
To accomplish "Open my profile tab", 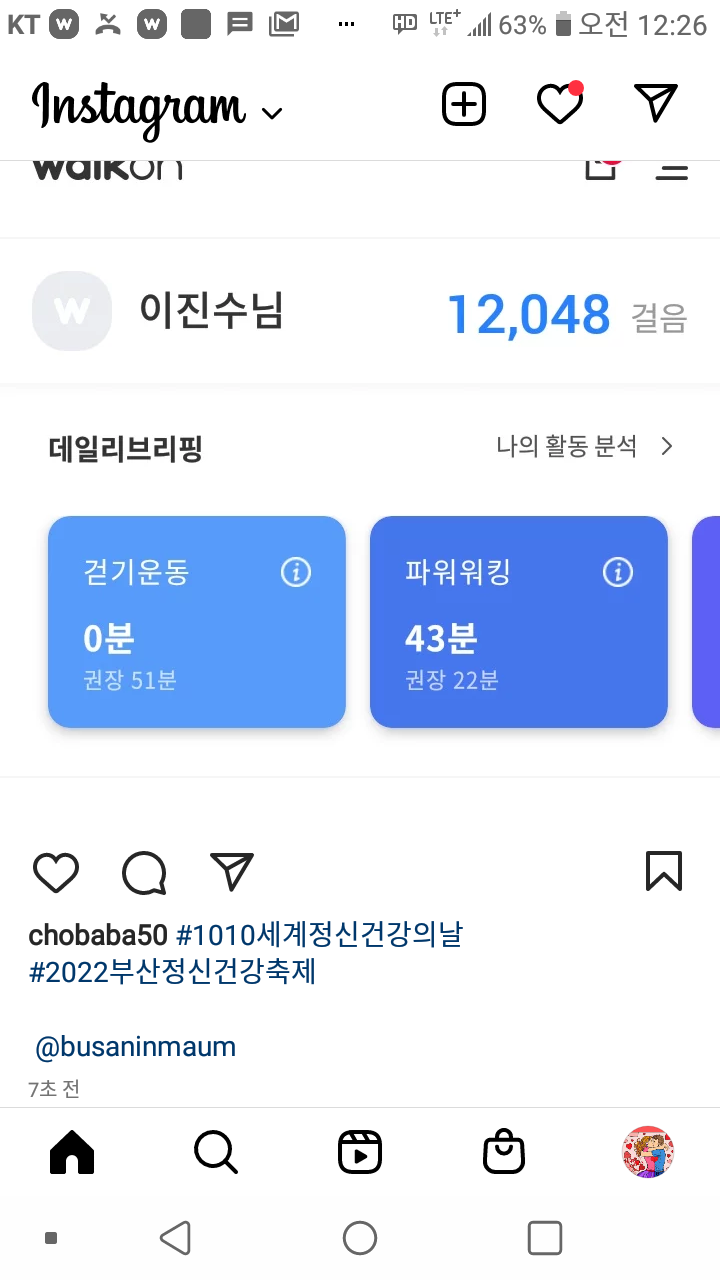I will (x=648, y=1152).
